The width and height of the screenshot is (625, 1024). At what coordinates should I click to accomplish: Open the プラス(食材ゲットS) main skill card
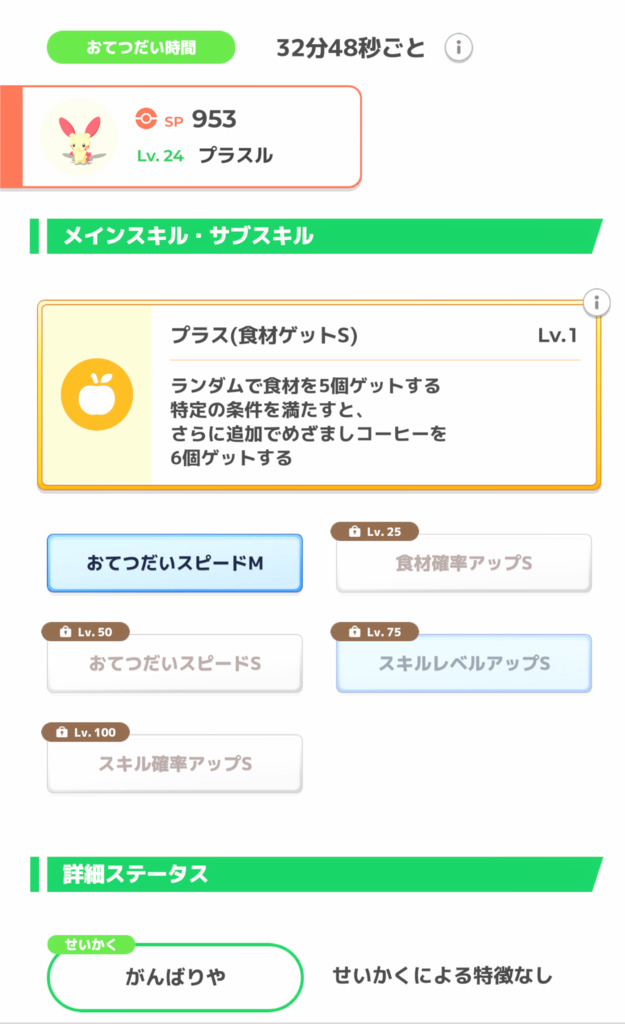click(x=319, y=395)
